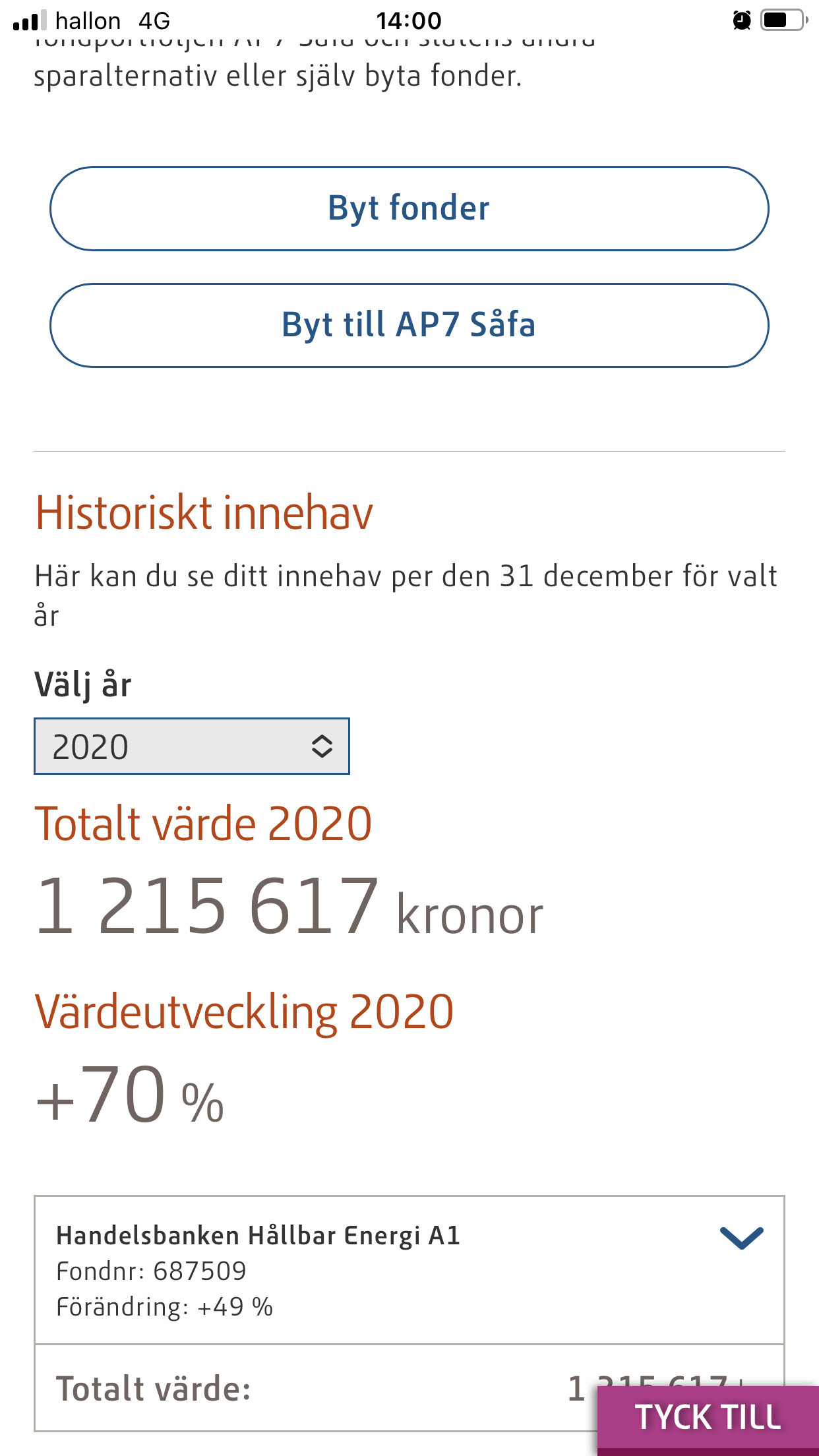
Task: Select Byt till AP7 Såfa
Action: pyautogui.click(x=409, y=325)
